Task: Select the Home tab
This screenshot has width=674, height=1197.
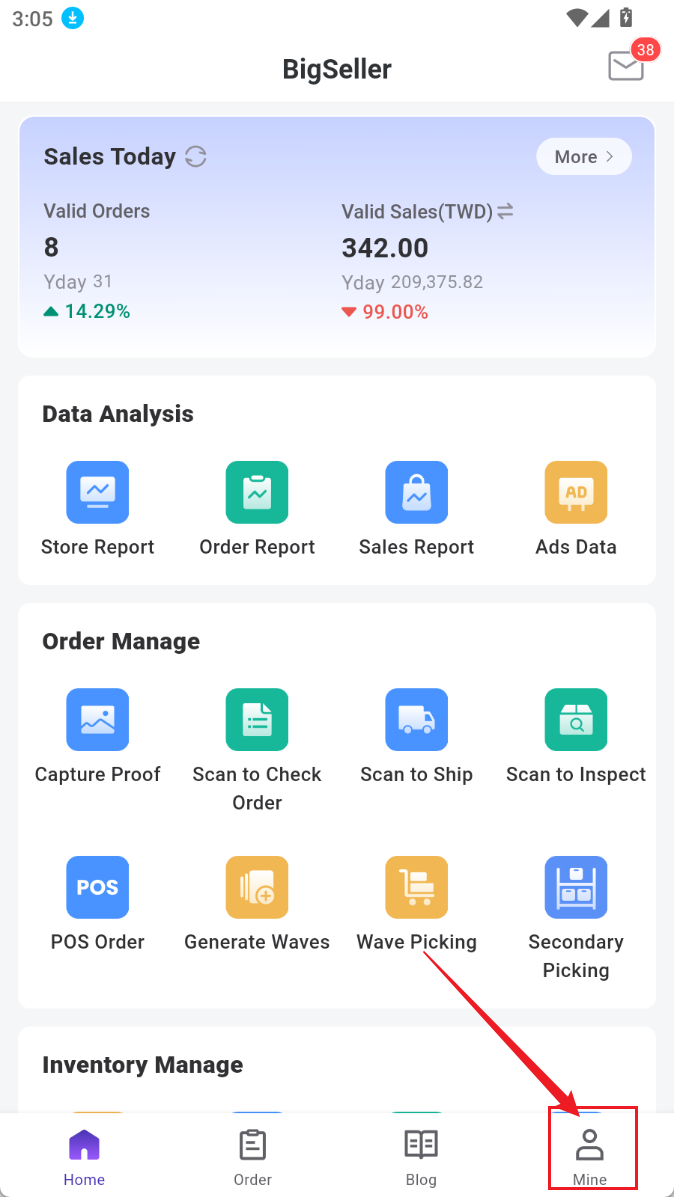Action: click(x=84, y=1157)
